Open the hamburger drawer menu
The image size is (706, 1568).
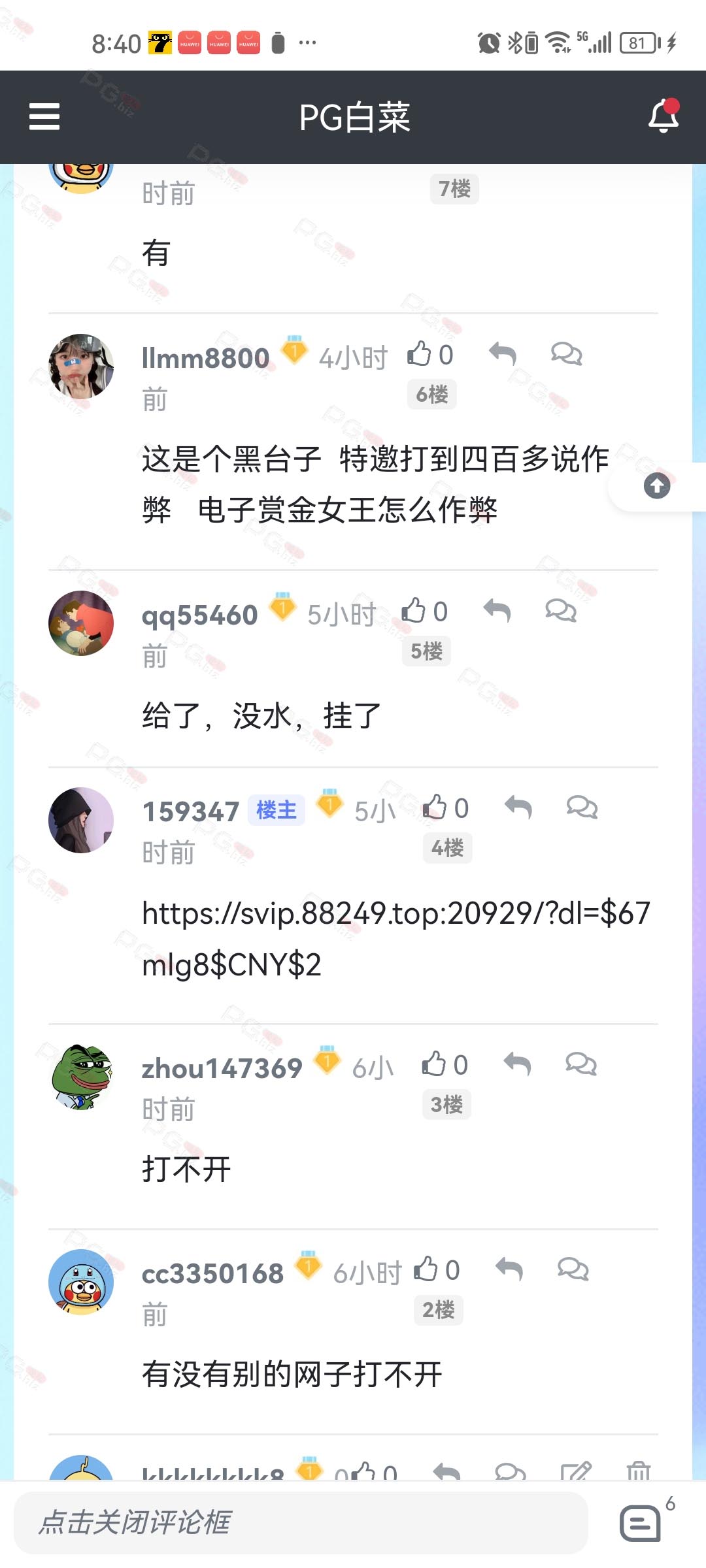[44, 117]
